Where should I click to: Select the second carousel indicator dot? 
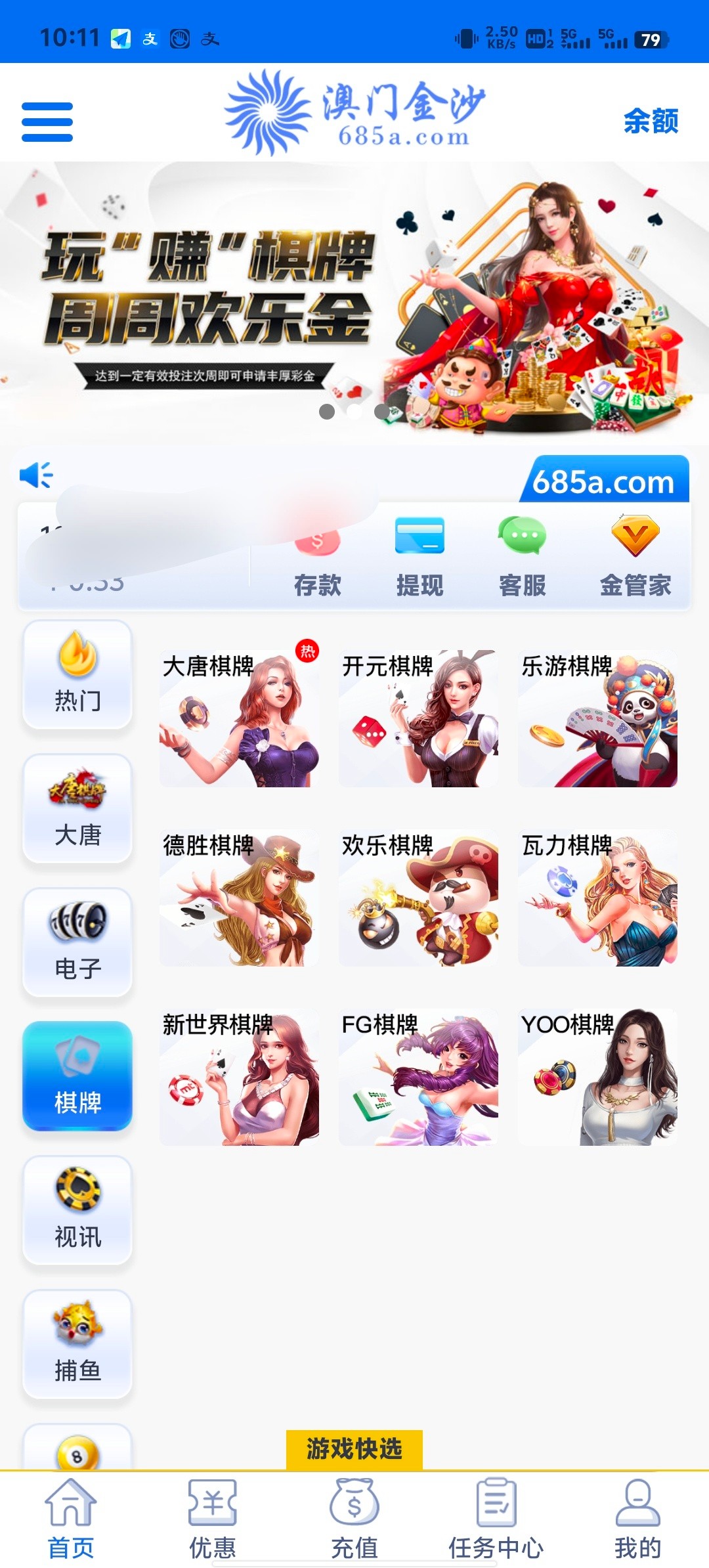[x=354, y=411]
